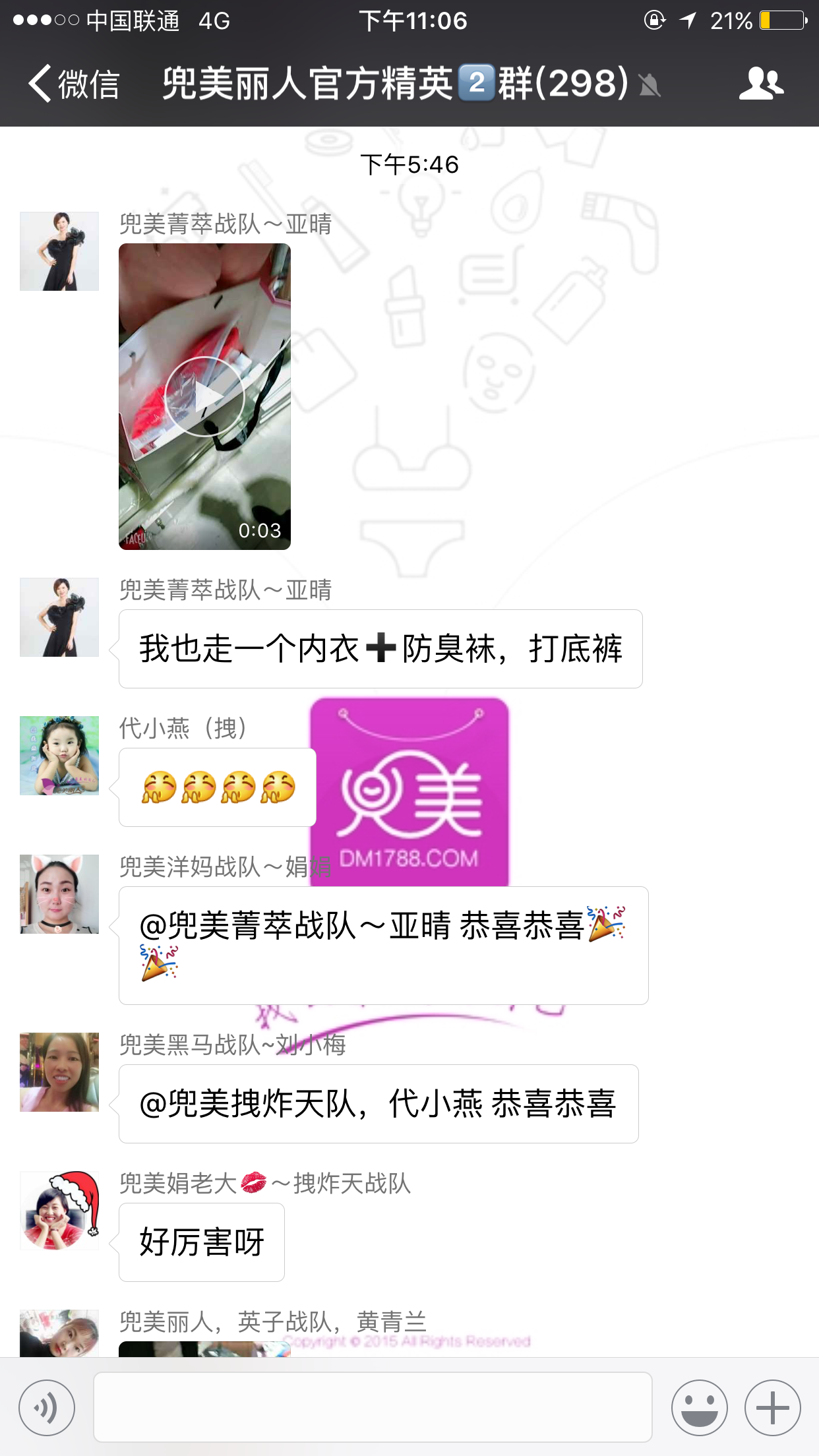Open the plus attachments menu
This screenshot has width=819, height=1456.
pyautogui.click(x=772, y=1407)
